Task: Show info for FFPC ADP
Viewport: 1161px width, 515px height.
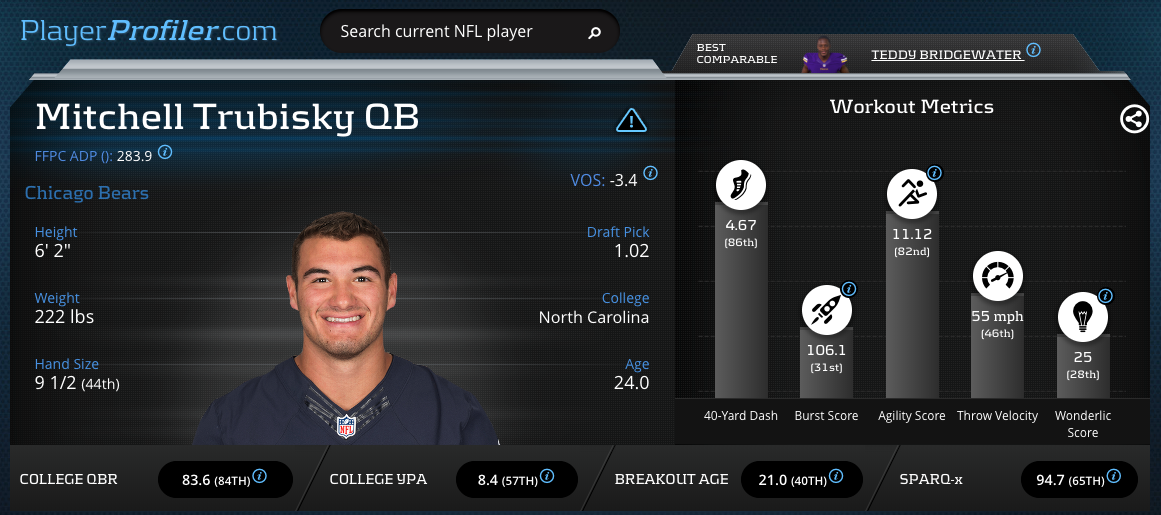Action: click(x=166, y=153)
